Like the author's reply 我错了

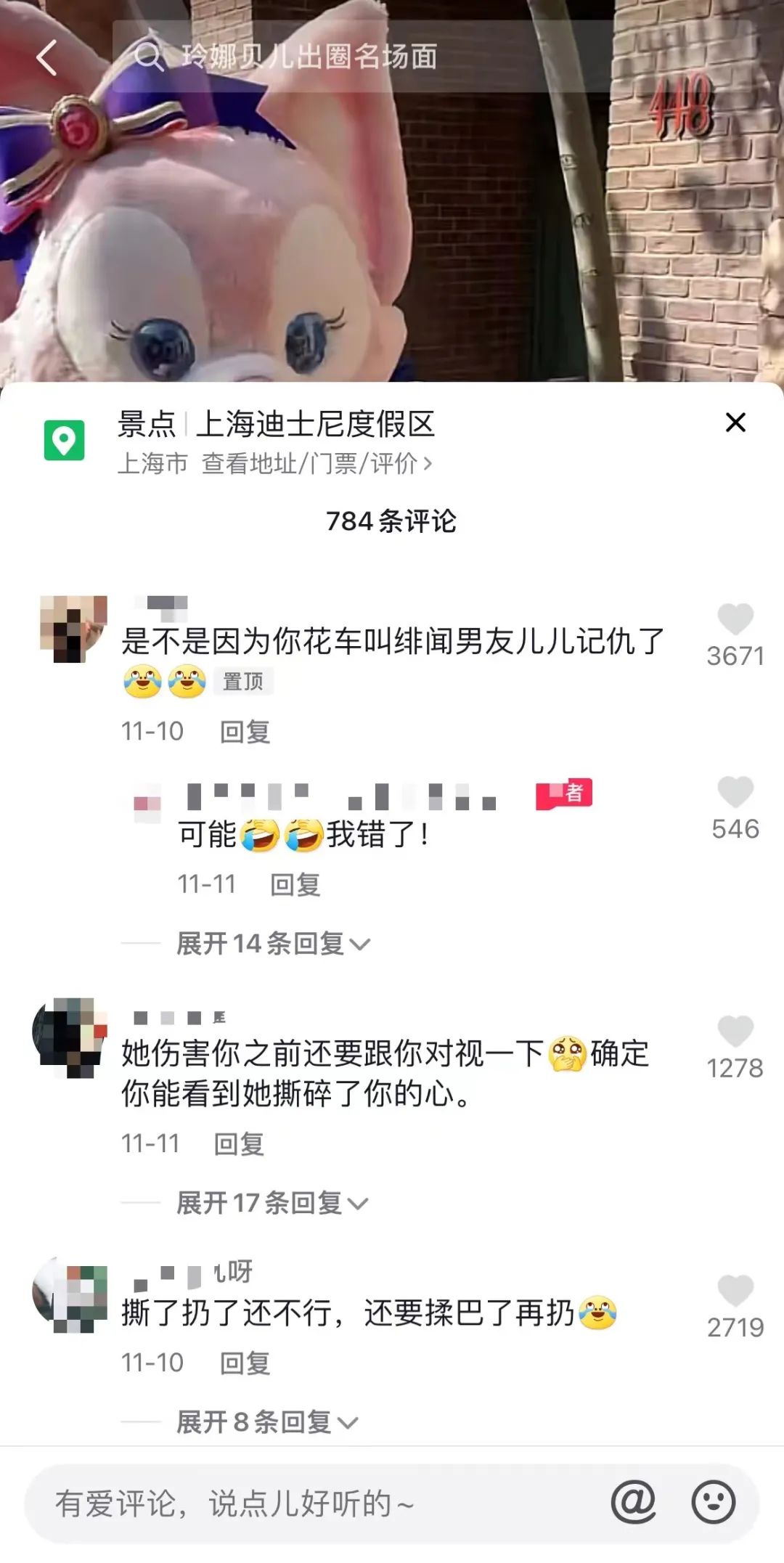pyautogui.click(x=735, y=793)
